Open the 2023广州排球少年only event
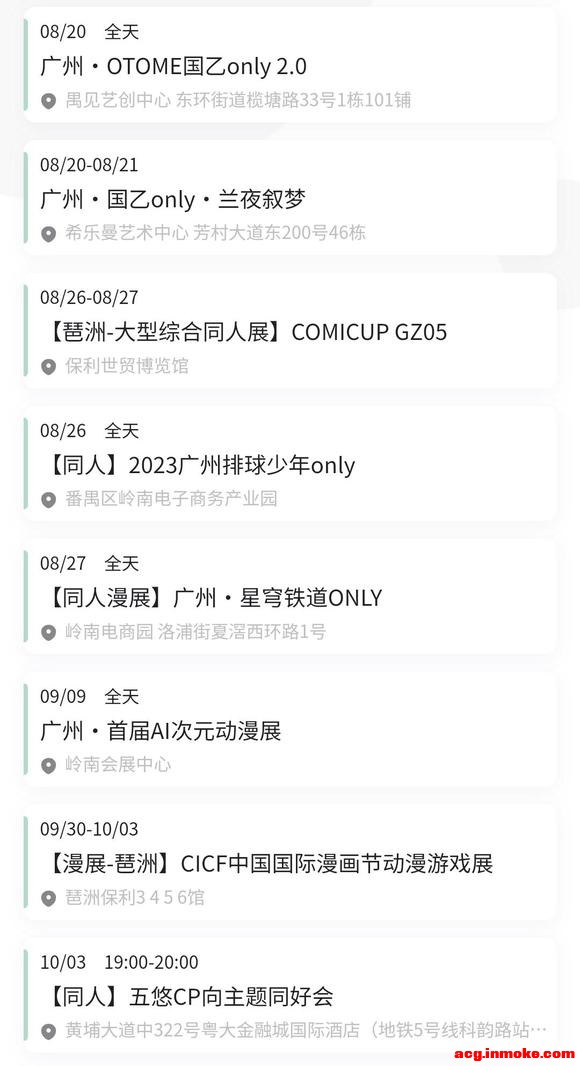The height and width of the screenshot is (1066, 580). pyautogui.click(x=290, y=464)
